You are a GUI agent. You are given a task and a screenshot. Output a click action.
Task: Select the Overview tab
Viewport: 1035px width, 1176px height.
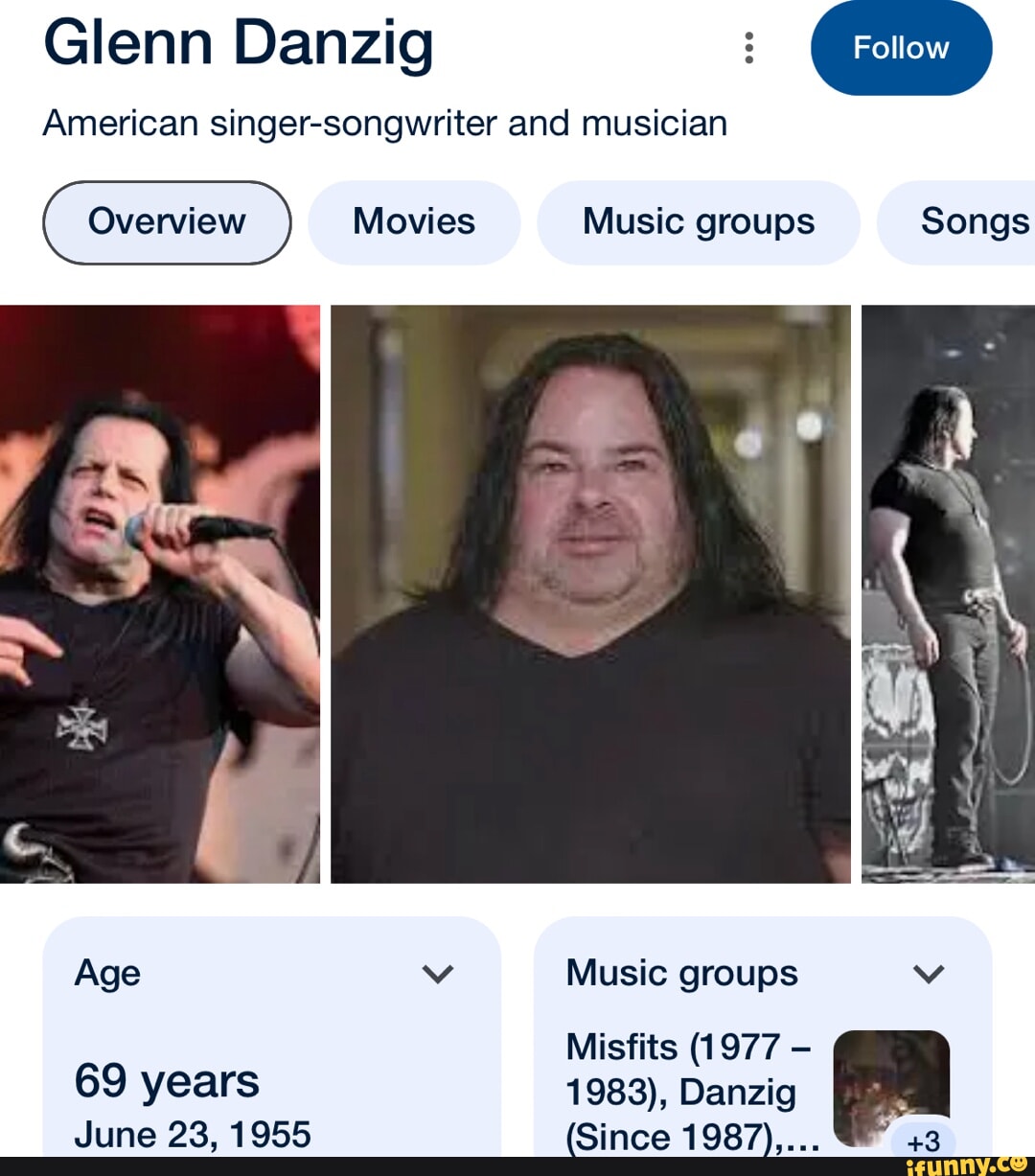(x=166, y=221)
